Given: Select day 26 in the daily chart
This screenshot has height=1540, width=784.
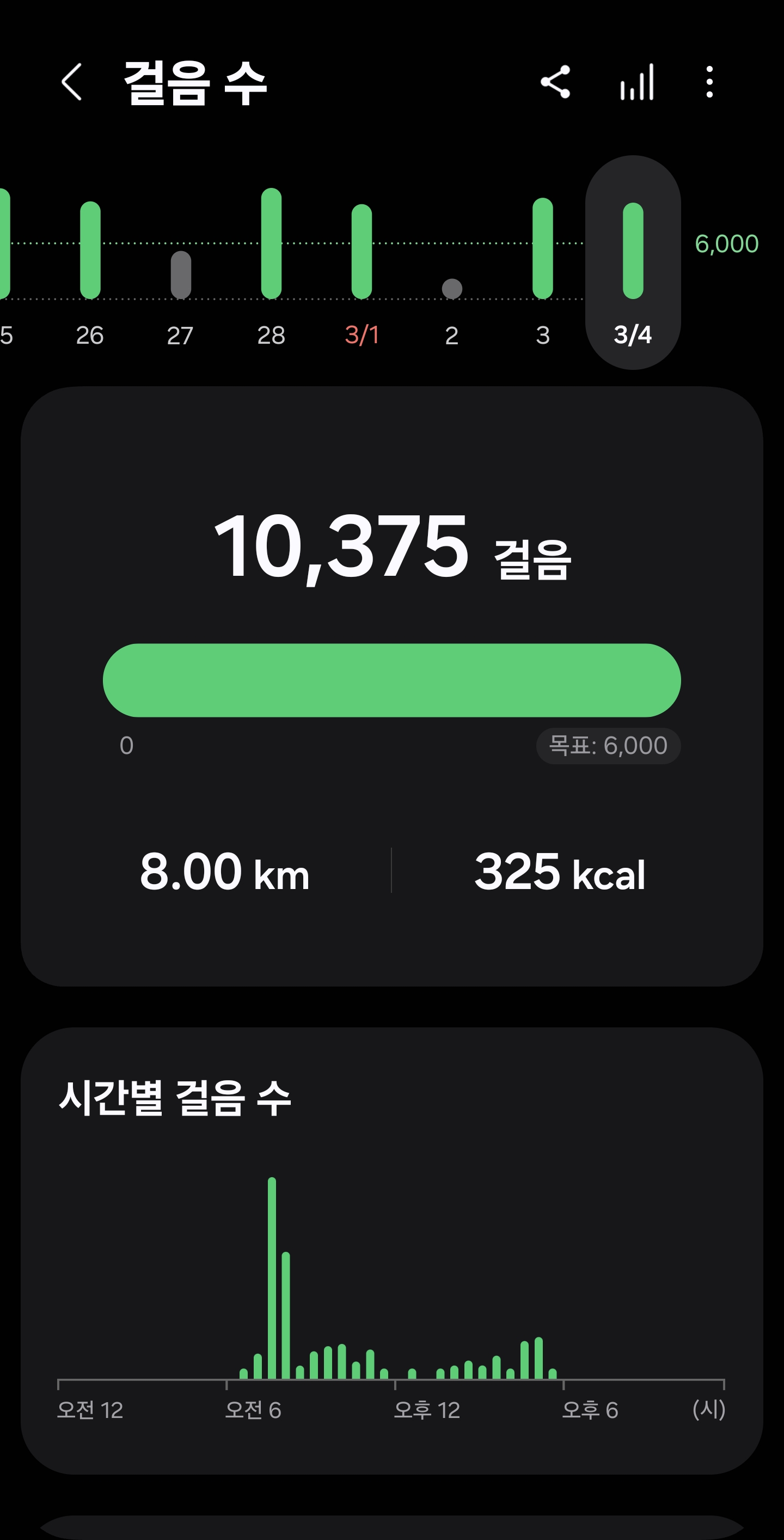Looking at the screenshot, I should click(90, 263).
